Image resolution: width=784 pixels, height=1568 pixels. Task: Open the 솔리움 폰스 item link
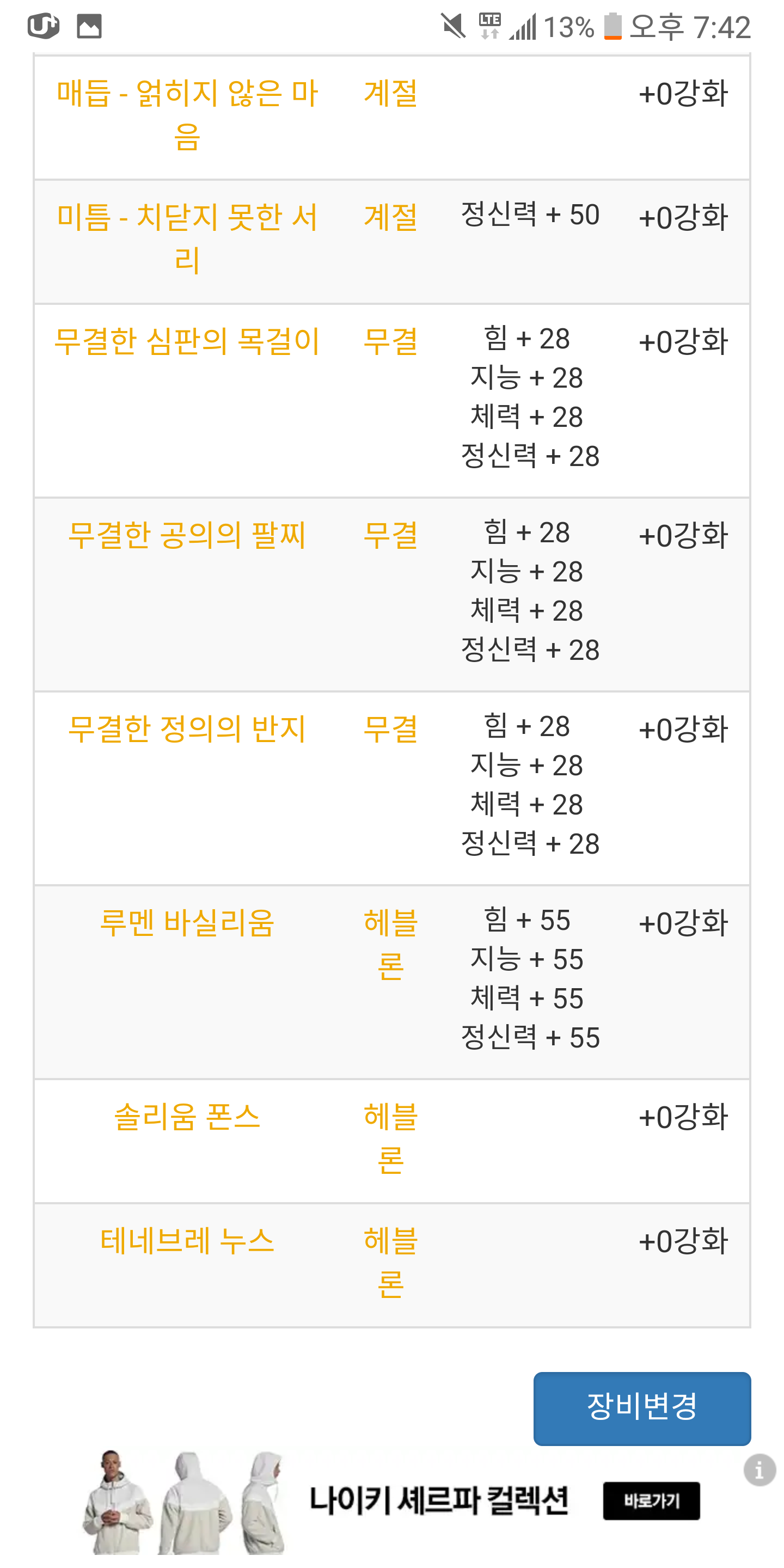click(x=187, y=1117)
